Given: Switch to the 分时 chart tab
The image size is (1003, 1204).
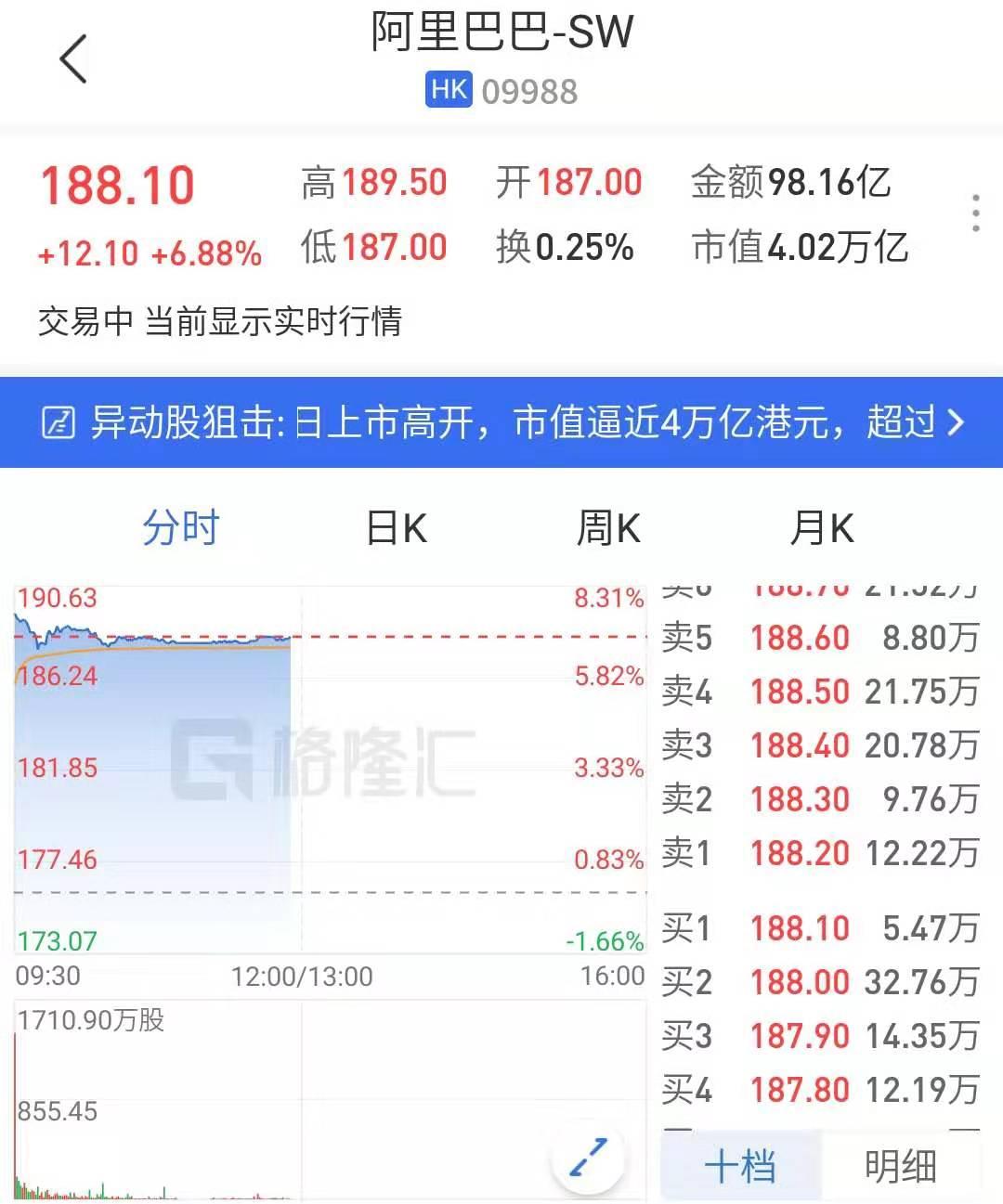Looking at the screenshot, I should click(180, 528).
